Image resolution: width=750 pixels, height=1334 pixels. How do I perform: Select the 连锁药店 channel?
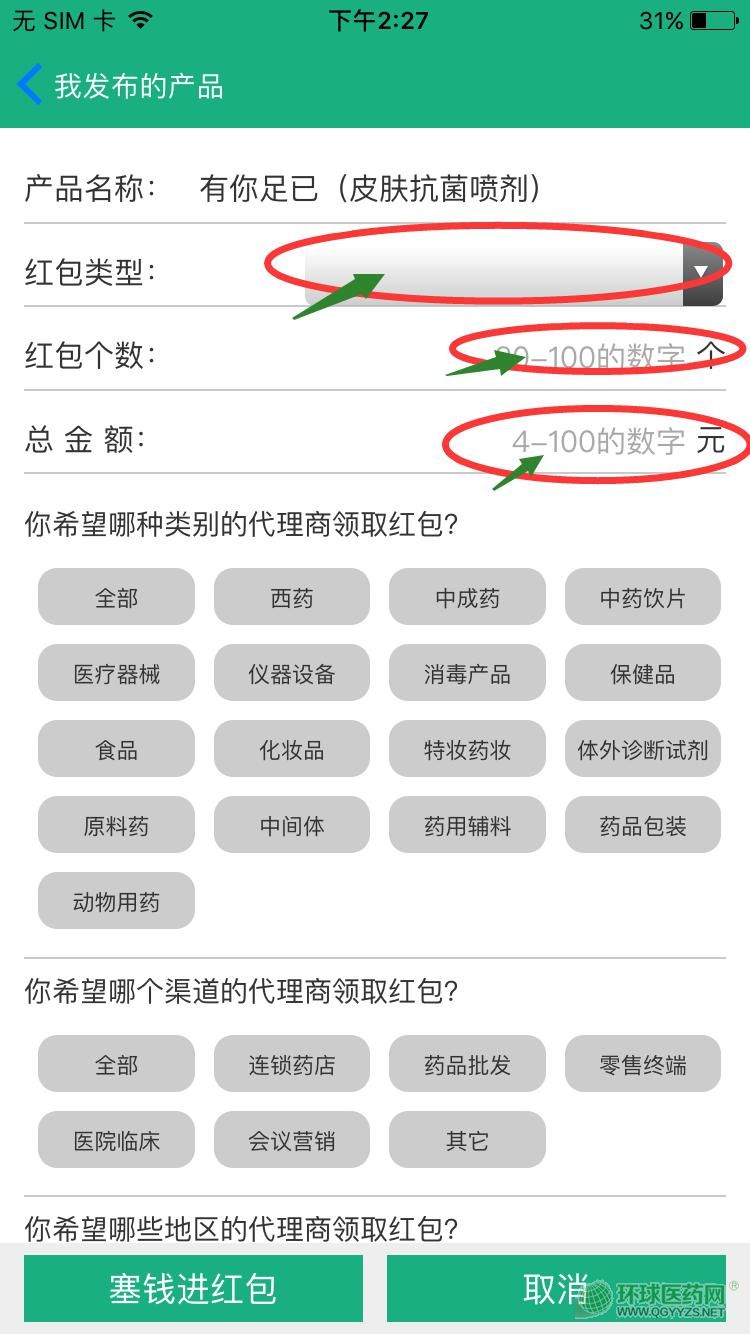291,1065
